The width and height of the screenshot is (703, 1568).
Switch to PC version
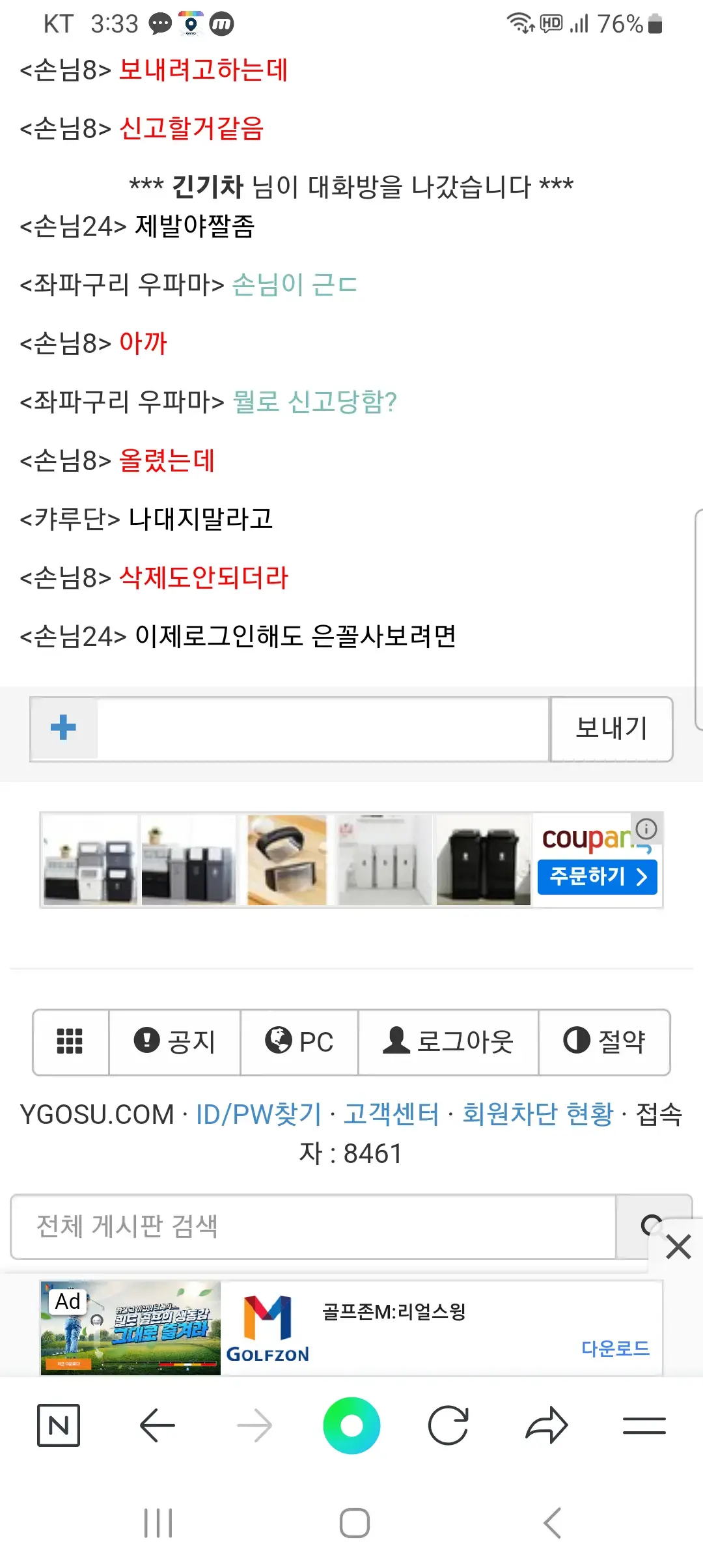(299, 1041)
